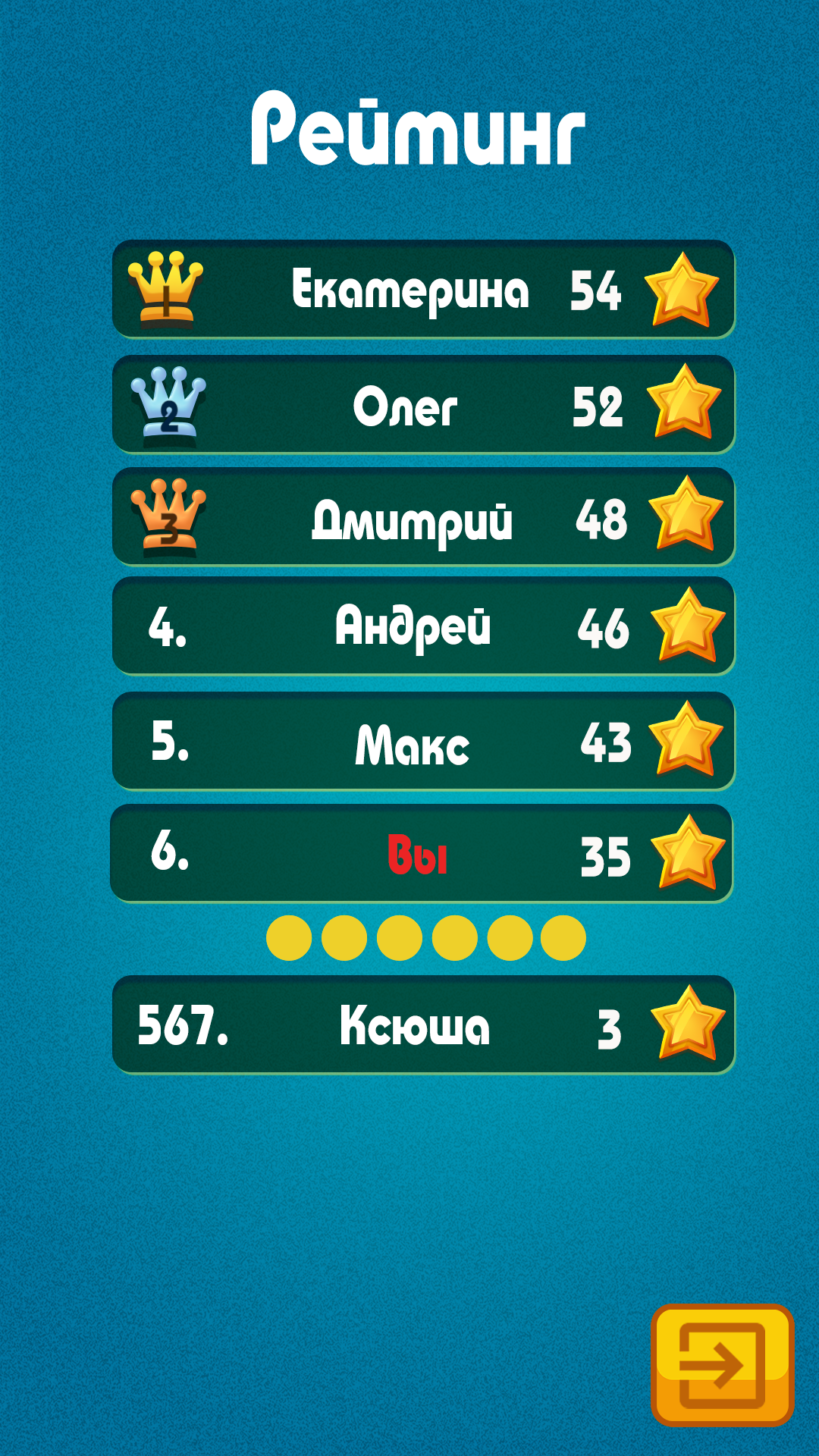The width and height of the screenshot is (819, 1456).
Task: Select the row for Макс
Action: tap(423, 741)
